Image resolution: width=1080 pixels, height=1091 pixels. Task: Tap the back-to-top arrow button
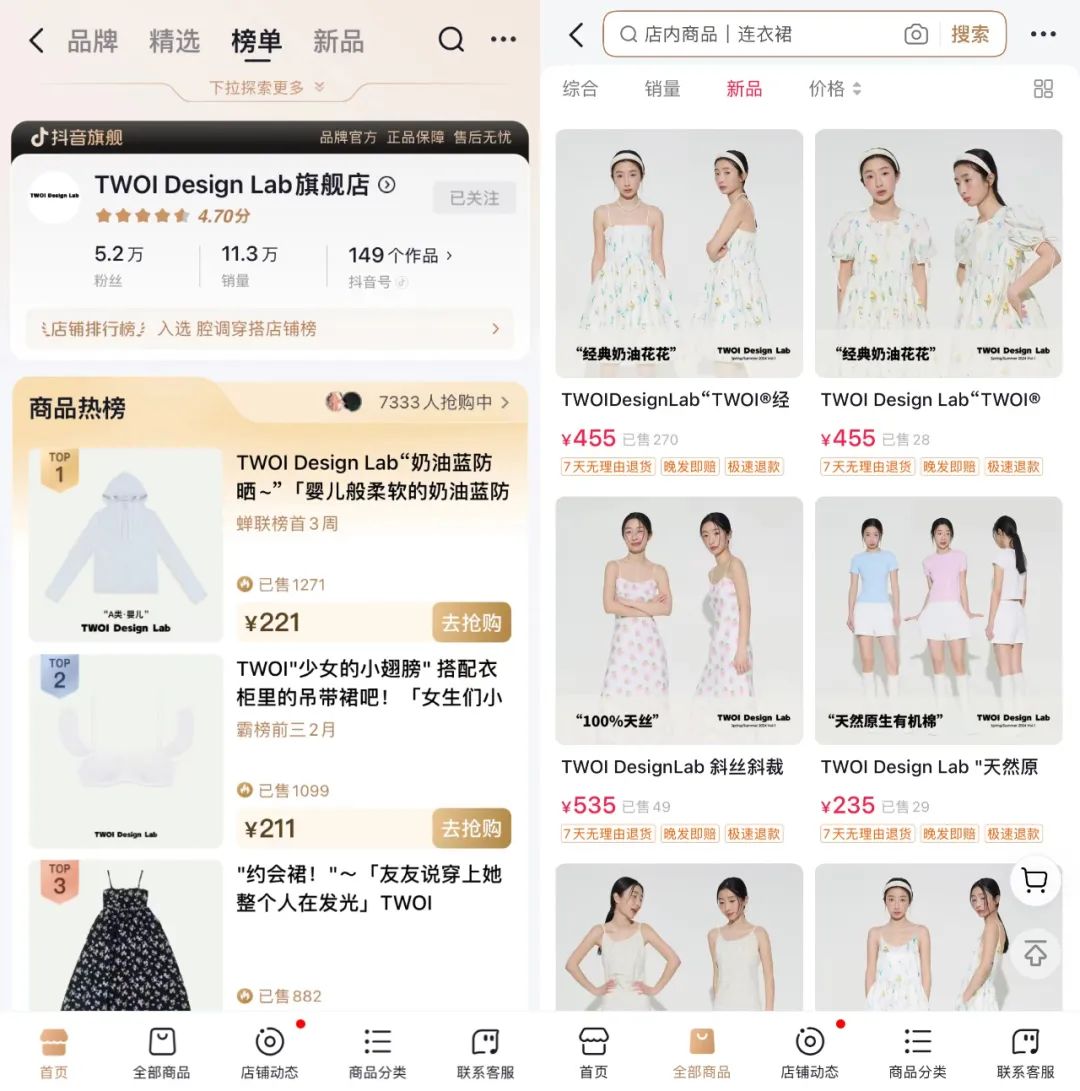(x=1035, y=953)
